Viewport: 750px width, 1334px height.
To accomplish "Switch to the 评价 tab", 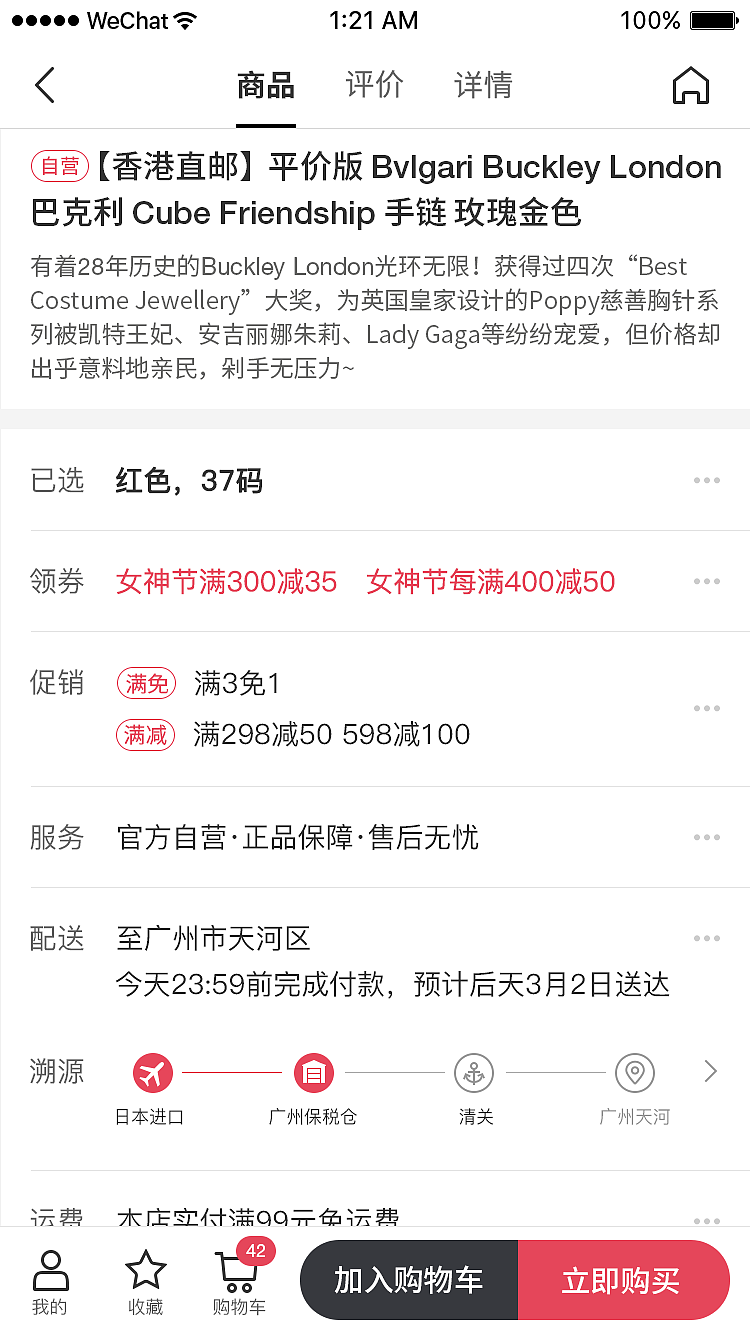I will (374, 85).
